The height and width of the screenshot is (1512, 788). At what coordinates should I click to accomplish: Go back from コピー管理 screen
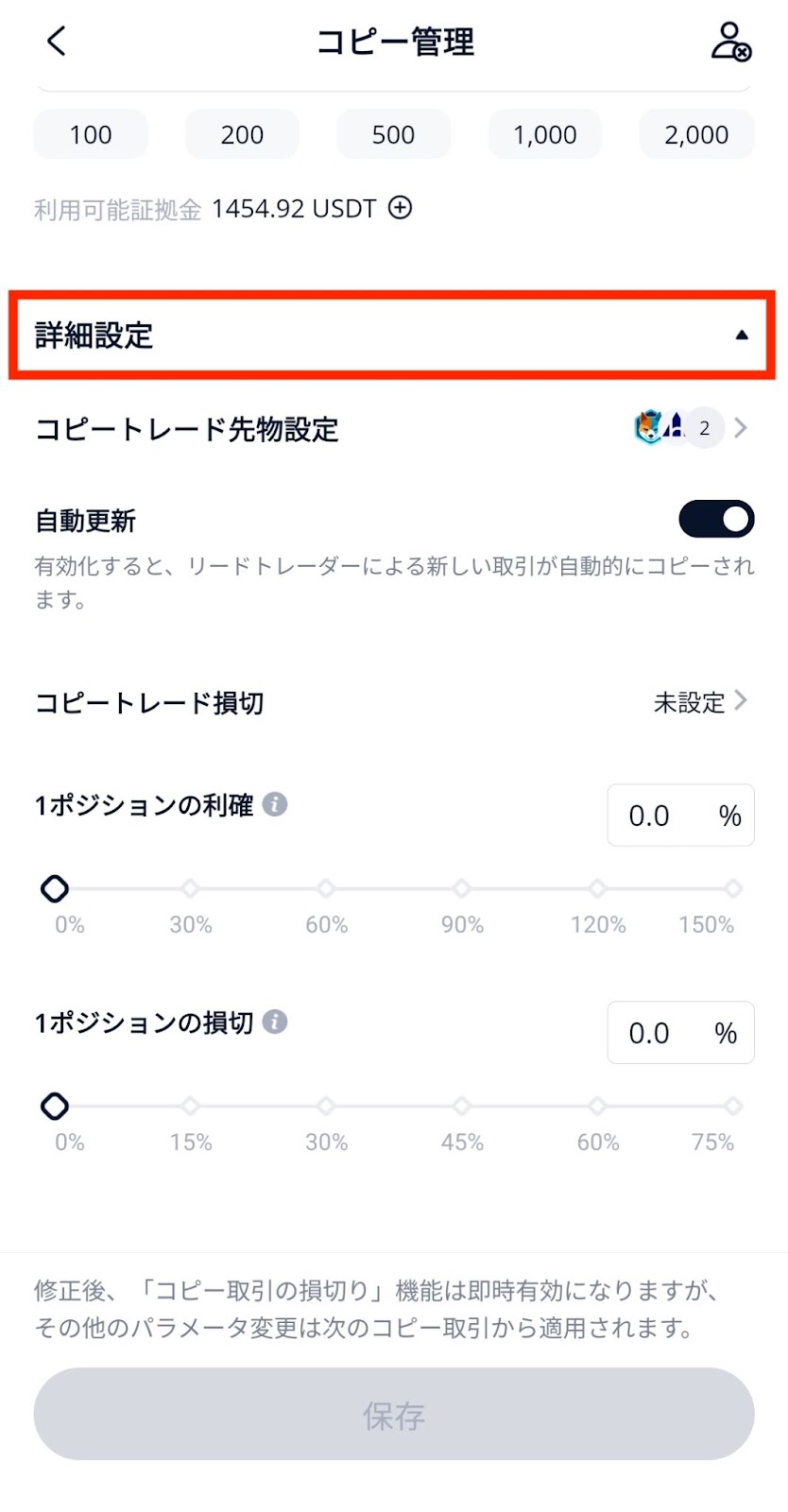point(57,41)
